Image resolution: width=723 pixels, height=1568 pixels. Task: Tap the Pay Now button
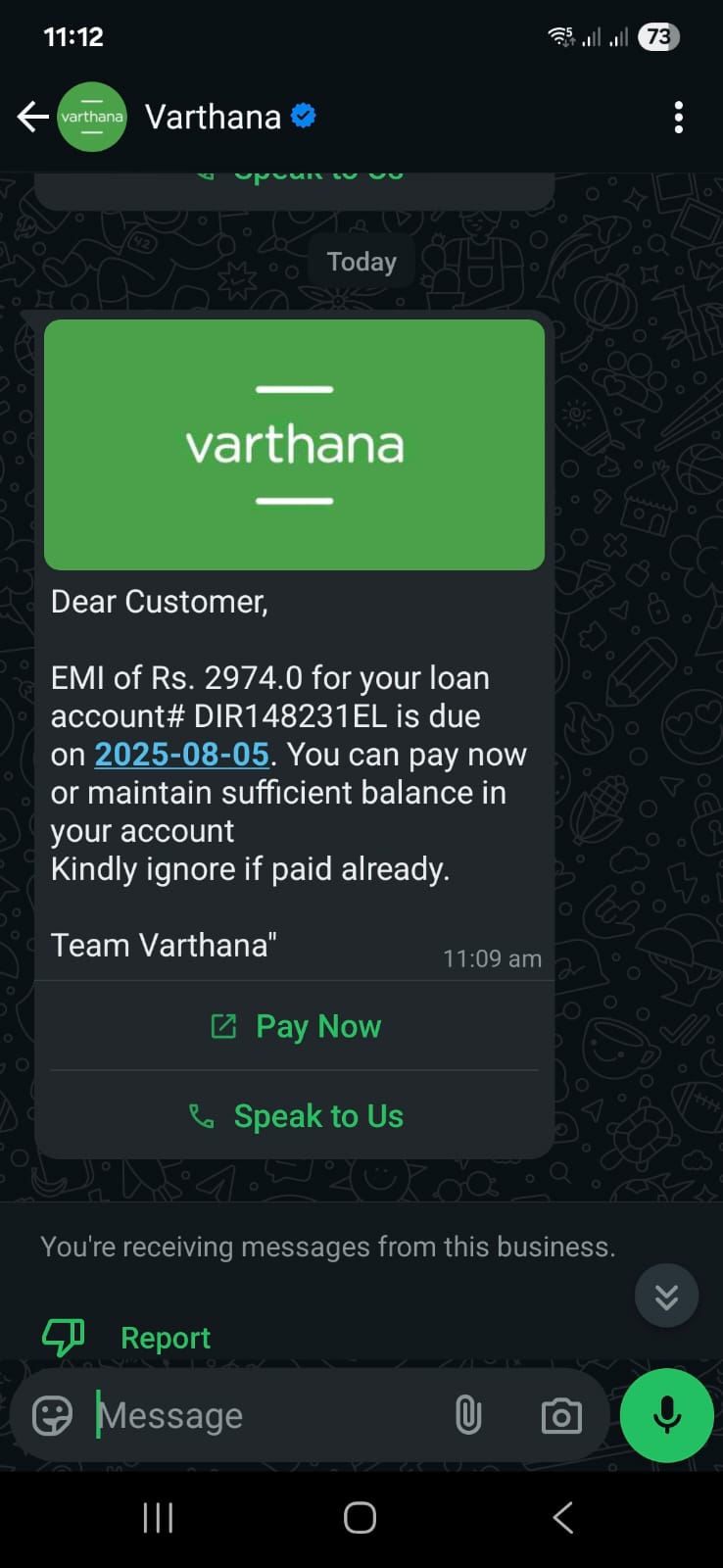click(295, 1026)
